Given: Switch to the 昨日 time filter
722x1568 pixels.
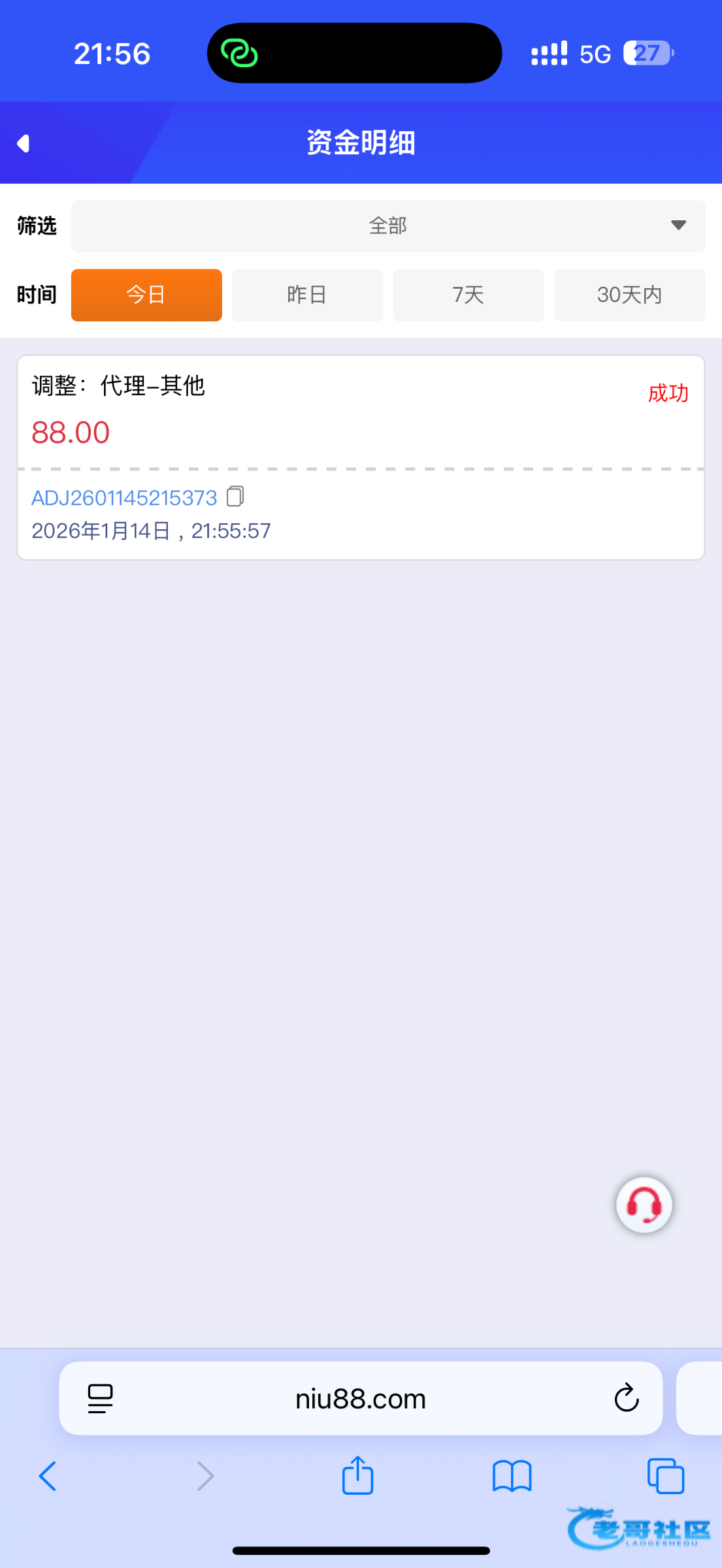Looking at the screenshot, I should click(307, 295).
